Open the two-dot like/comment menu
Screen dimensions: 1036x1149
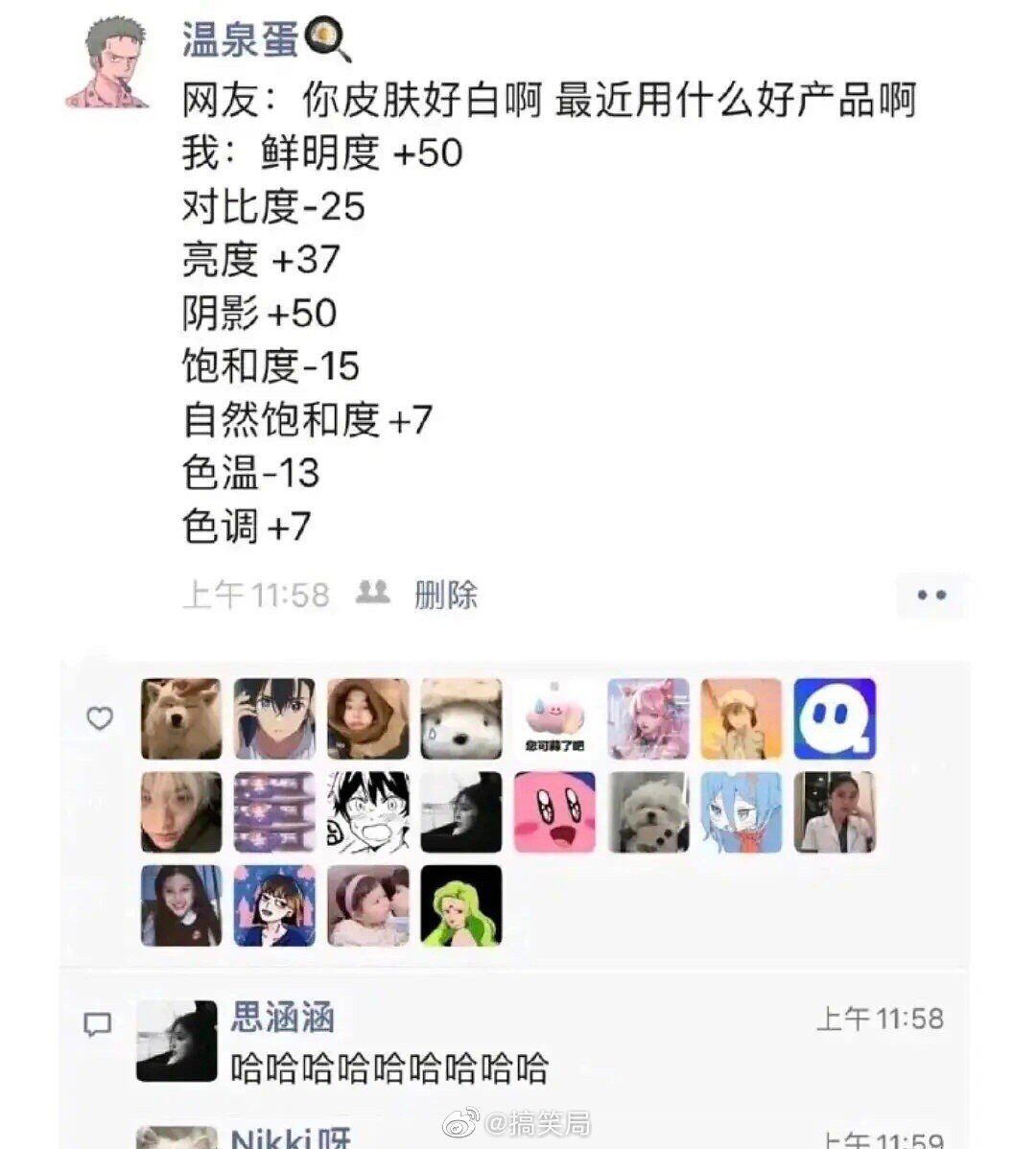930,596
